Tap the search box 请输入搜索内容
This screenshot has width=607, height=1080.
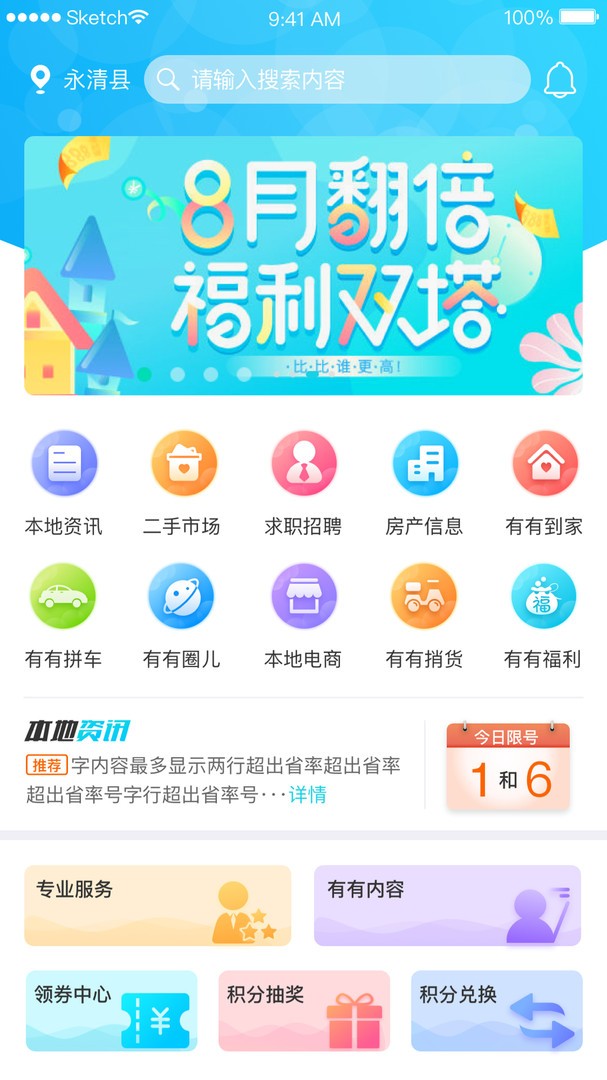[336, 80]
